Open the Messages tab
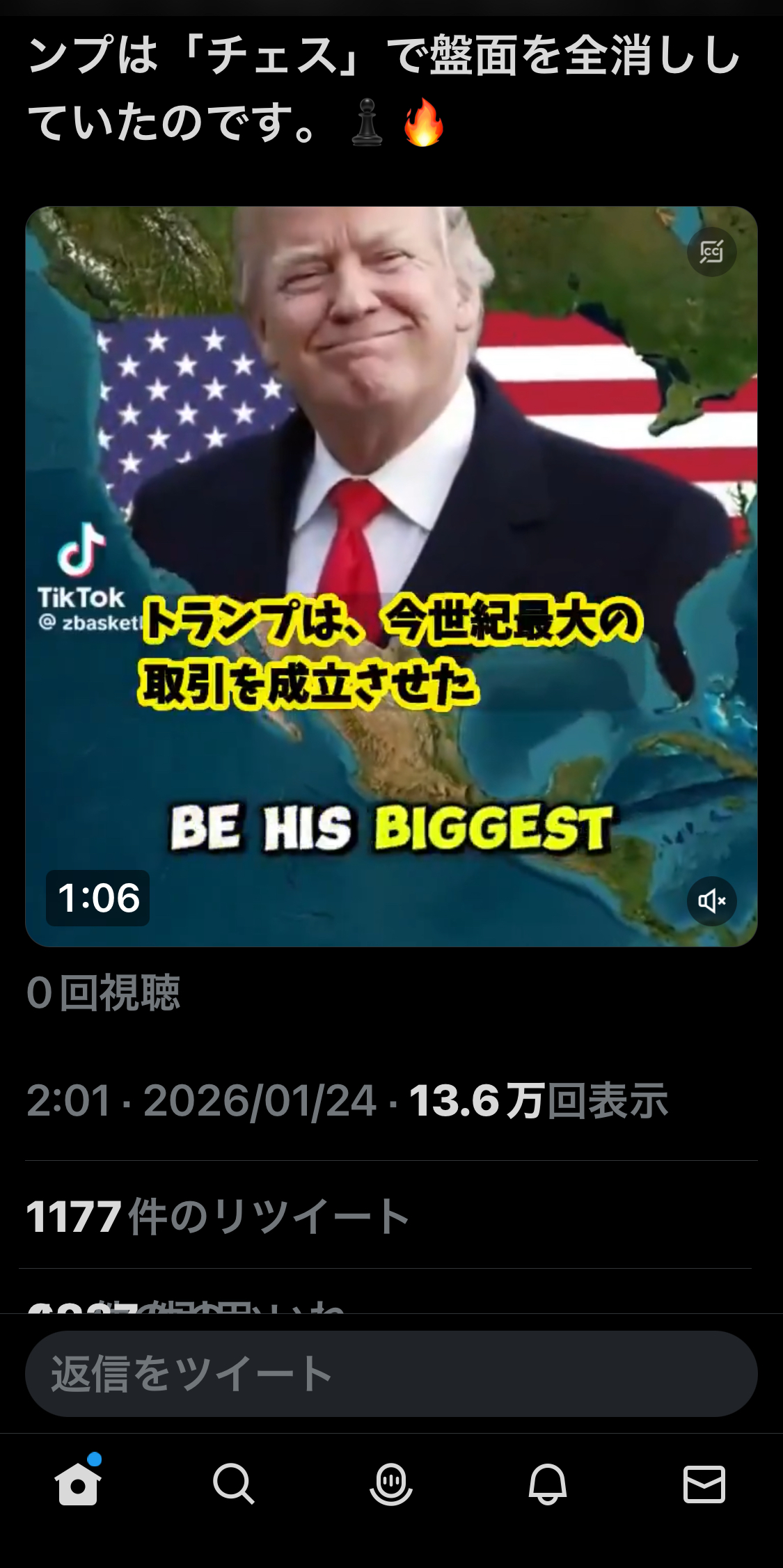The width and height of the screenshot is (783, 1568). coord(704,1484)
